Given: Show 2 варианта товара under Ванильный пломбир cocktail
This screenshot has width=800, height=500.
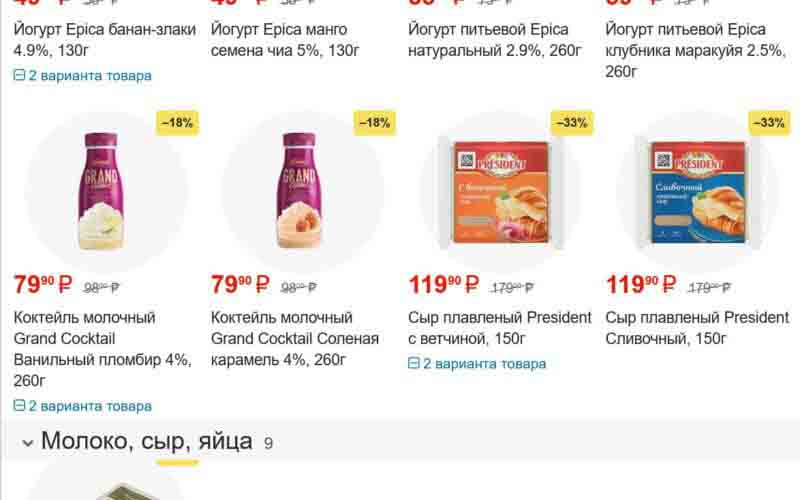Looking at the screenshot, I should pyautogui.click(x=83, y=406).
